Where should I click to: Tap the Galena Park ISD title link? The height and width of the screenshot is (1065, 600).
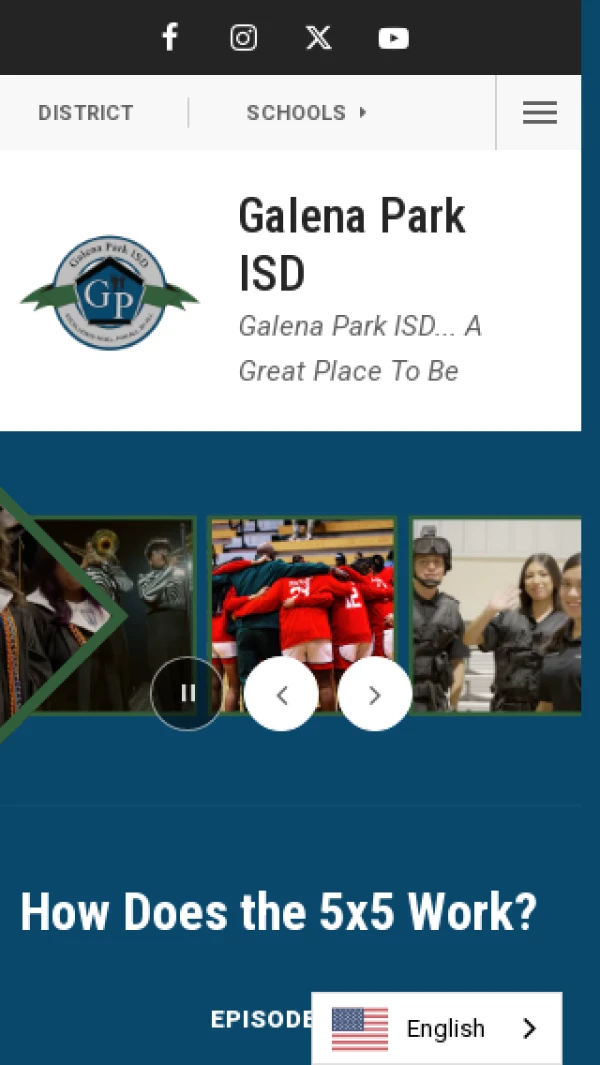pos(351,244)
